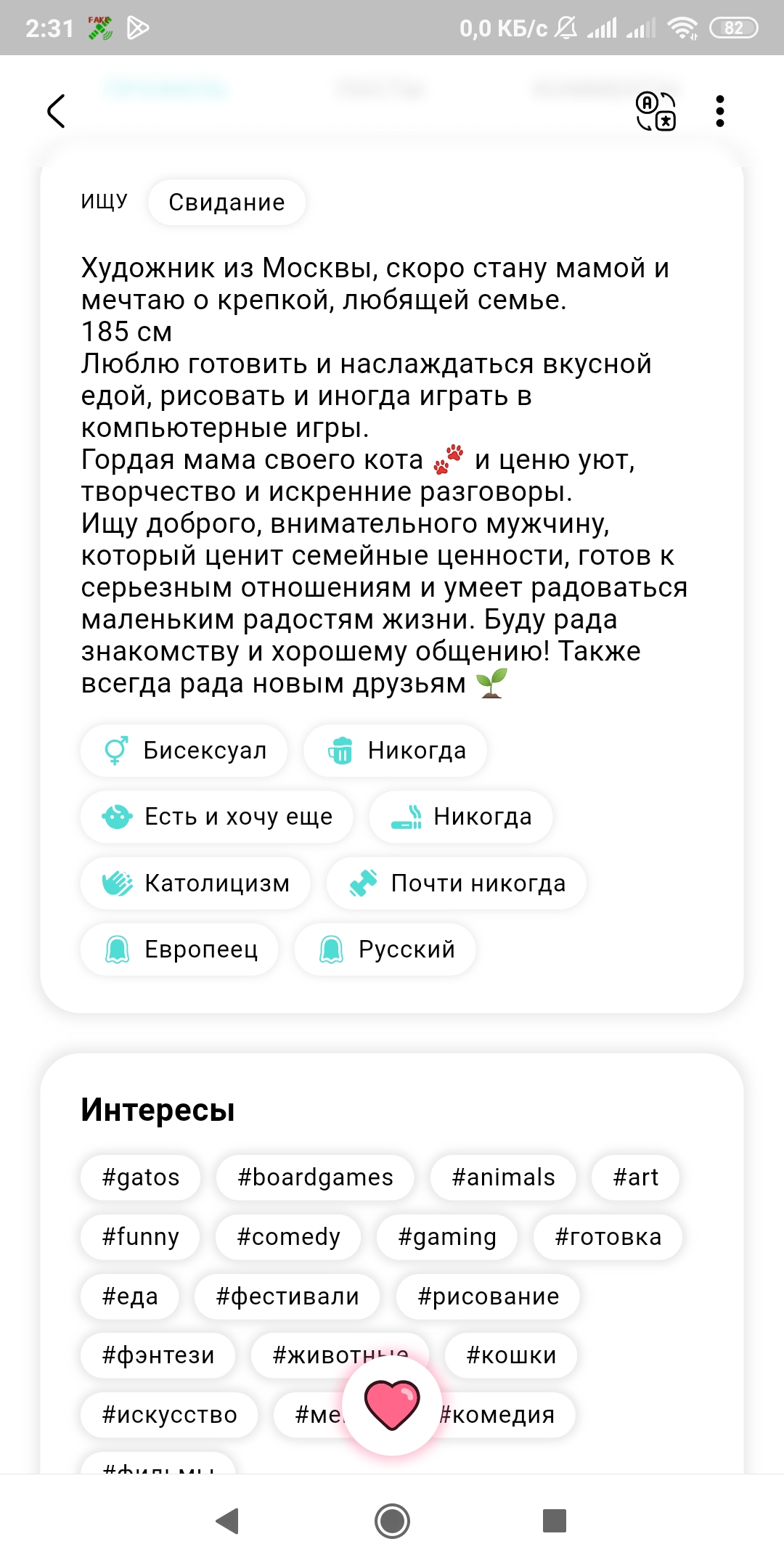Screen dimensions: 784x1568
Task: Open the three-dot overflow menu
Action: point(719,111)
